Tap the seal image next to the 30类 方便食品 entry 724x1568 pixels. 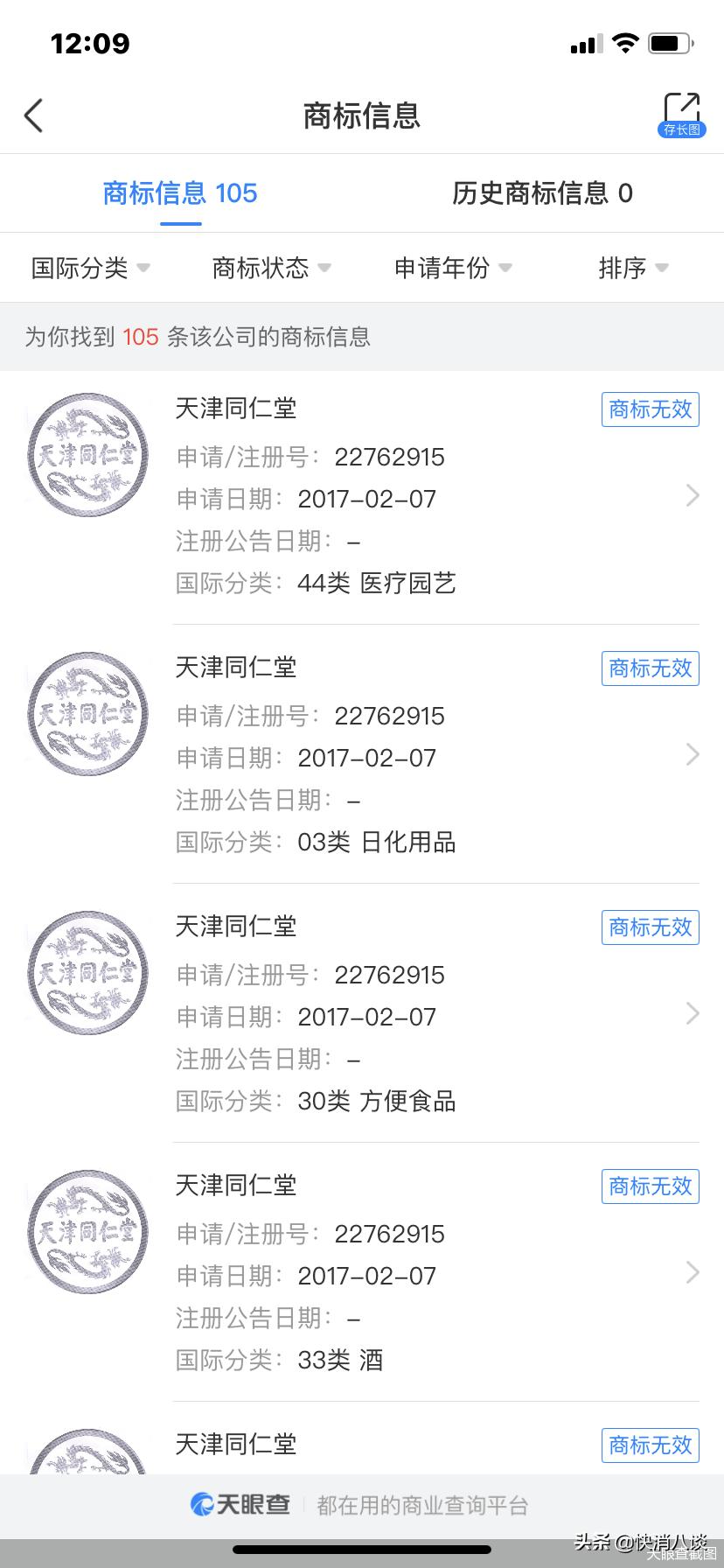[87, 973]
